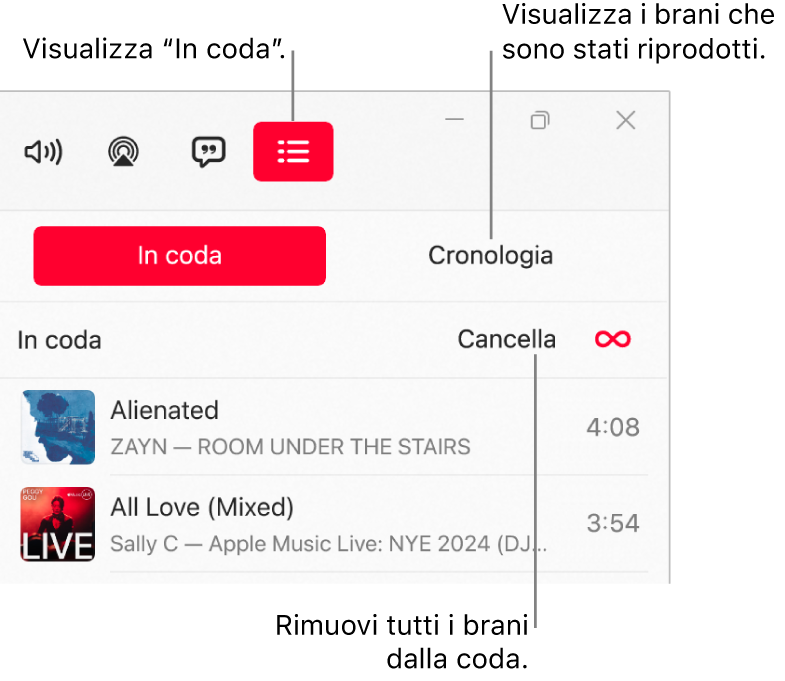The height and width of the screenshot is (681, 785).
Task: Toggle the In coda queue list button
Action: pos(293,152)
